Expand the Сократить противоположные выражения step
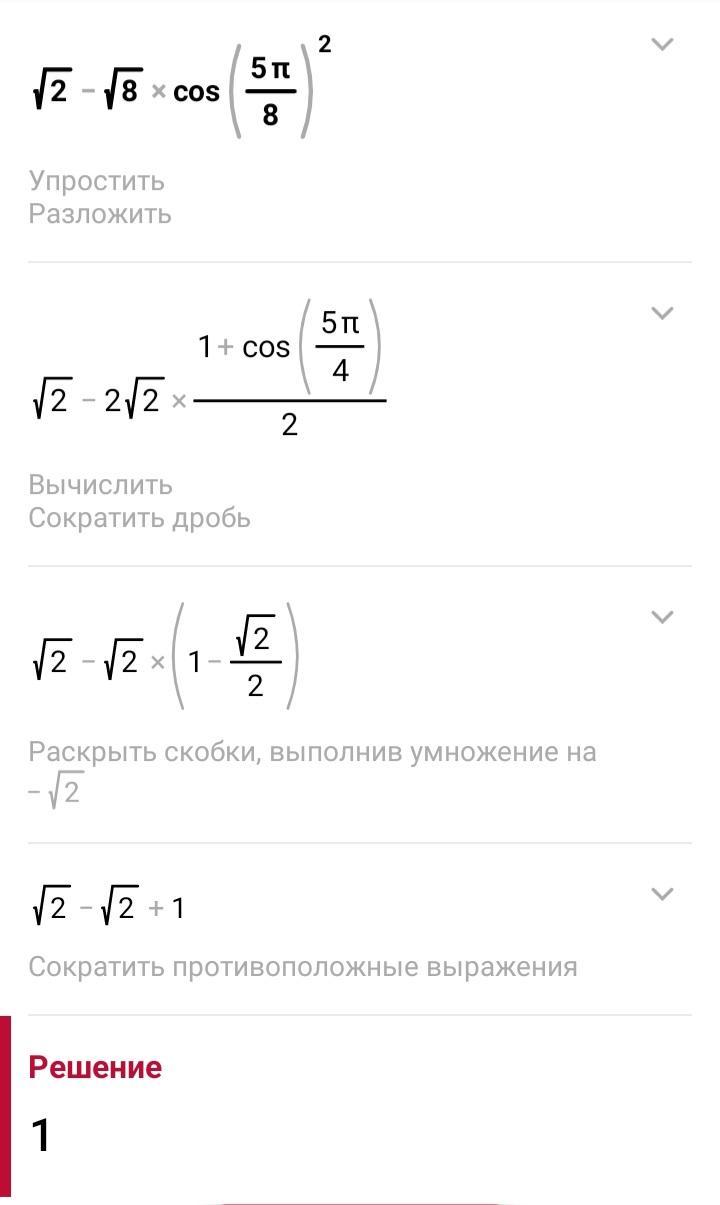 (662, 894)
